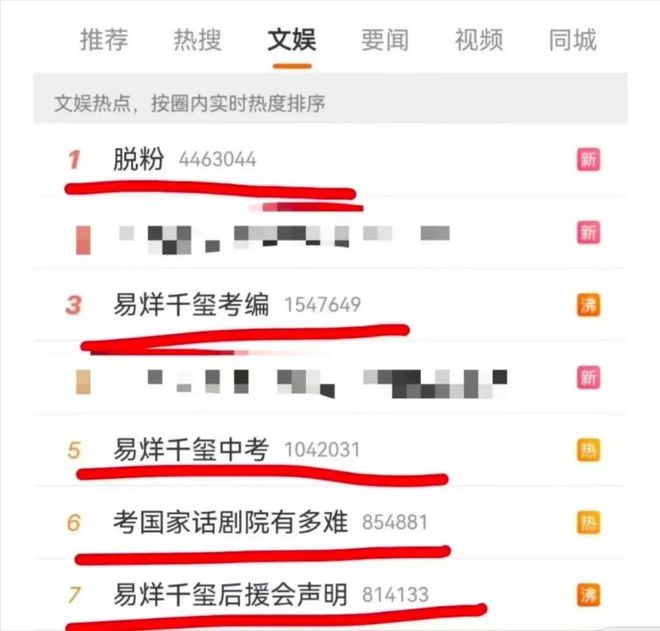Switch to the 推荐 tab
This screenshot has width=660, height=631.
tap(104, 40)
